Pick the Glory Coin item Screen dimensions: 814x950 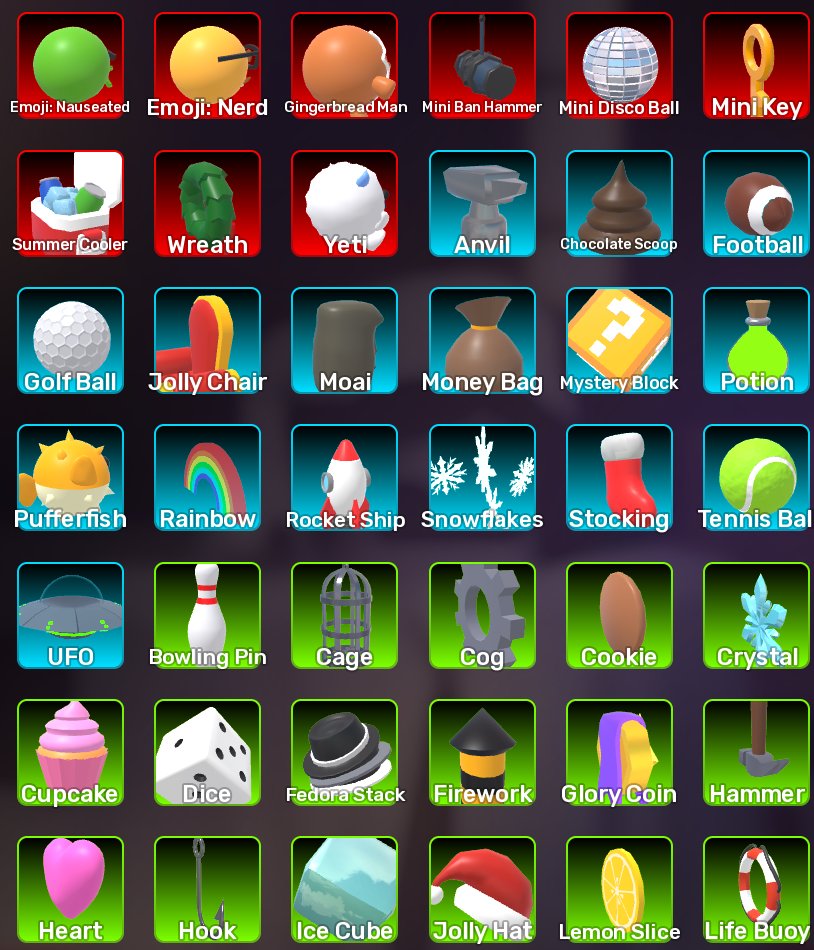click(x=619, y=752)
